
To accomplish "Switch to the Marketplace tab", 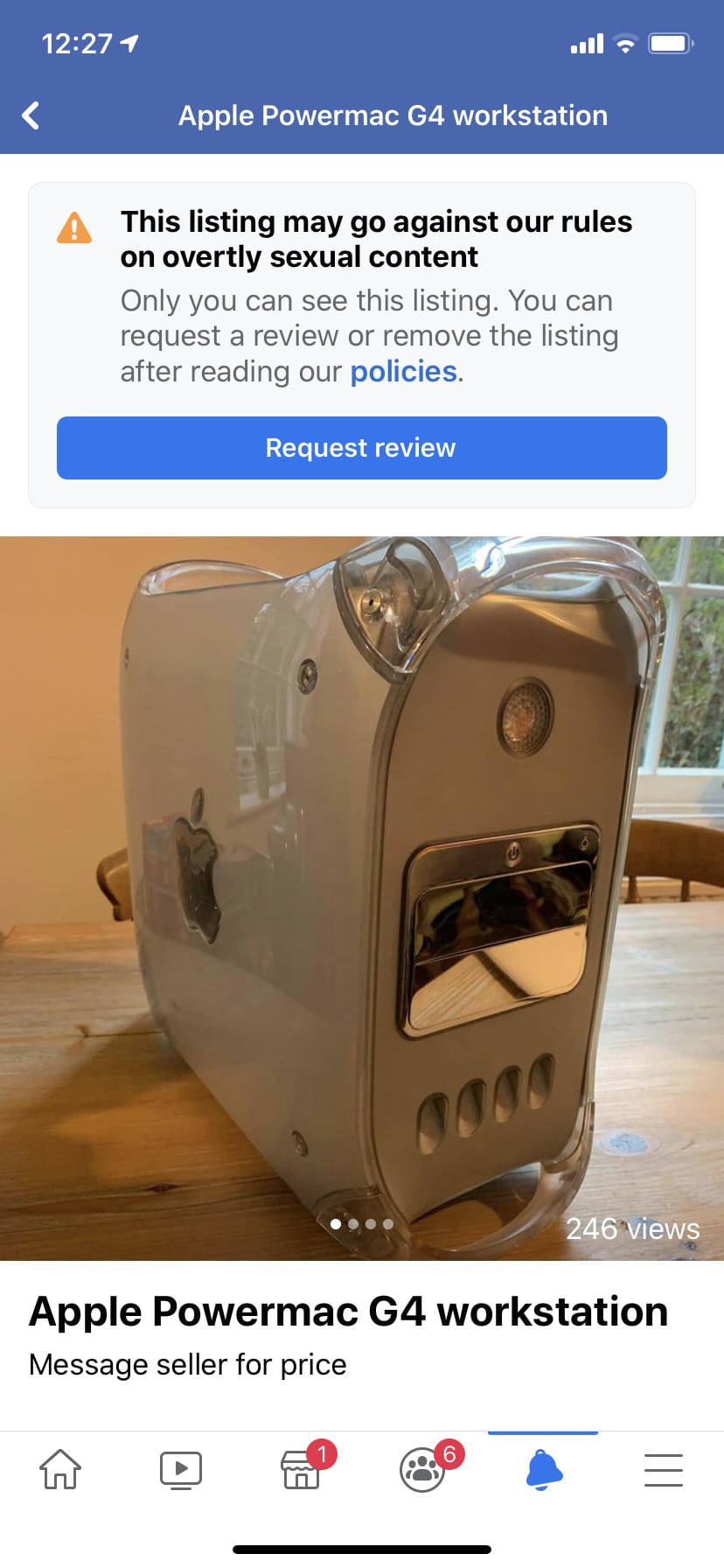I will point(302,1469).
